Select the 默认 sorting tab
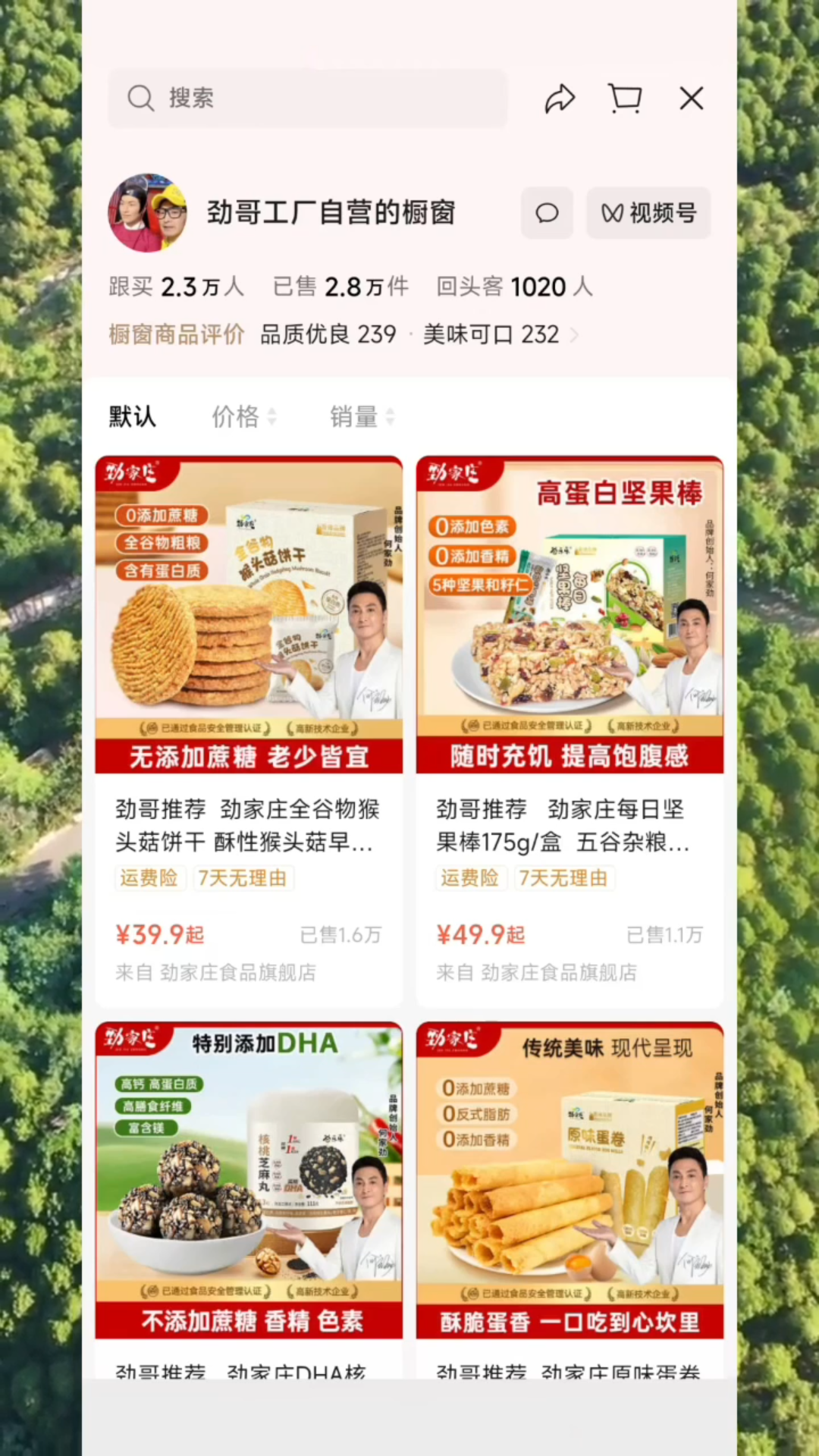 point(133,416)
